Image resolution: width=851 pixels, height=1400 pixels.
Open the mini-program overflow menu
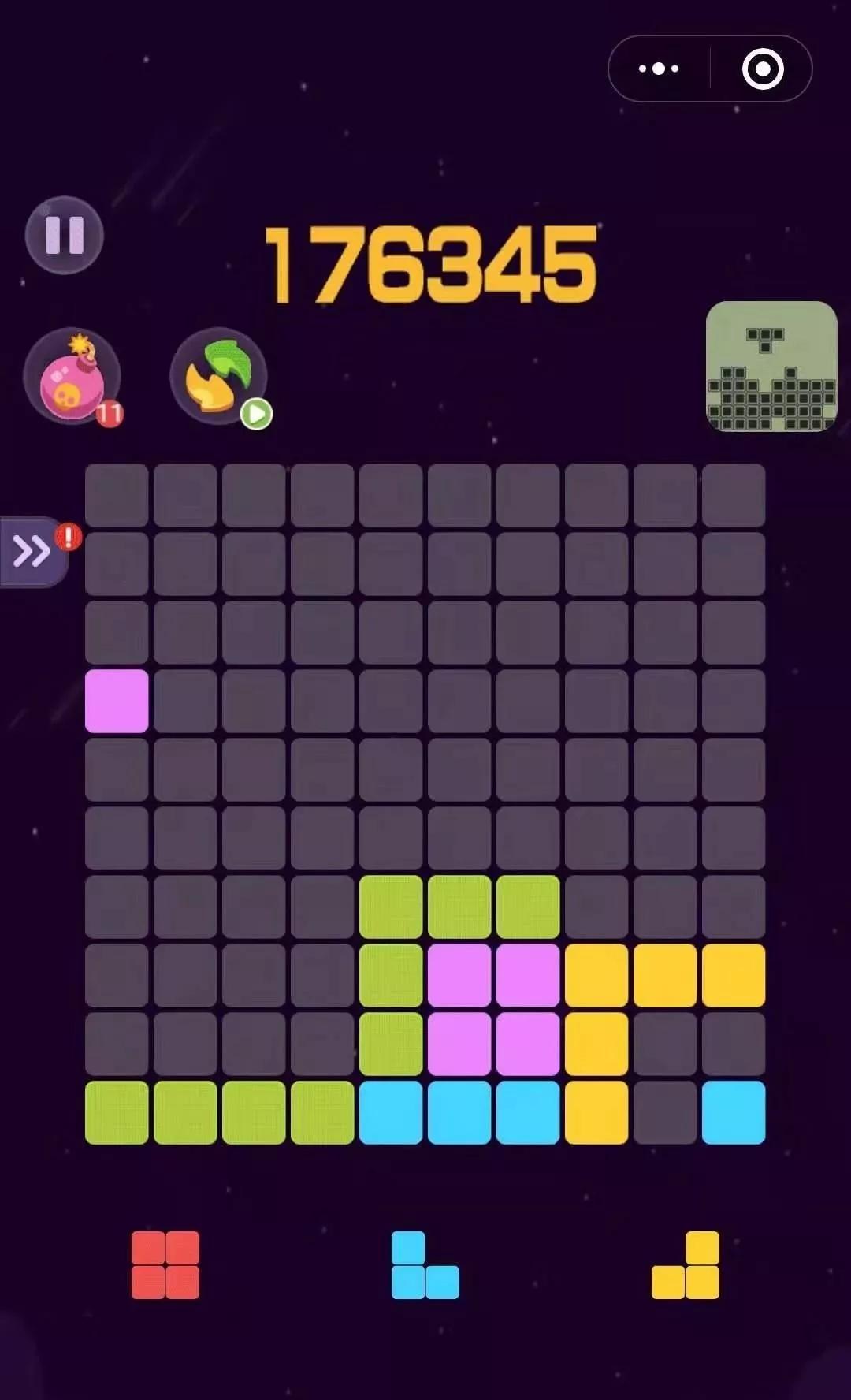pyautogui.click(x=659, y=69)
